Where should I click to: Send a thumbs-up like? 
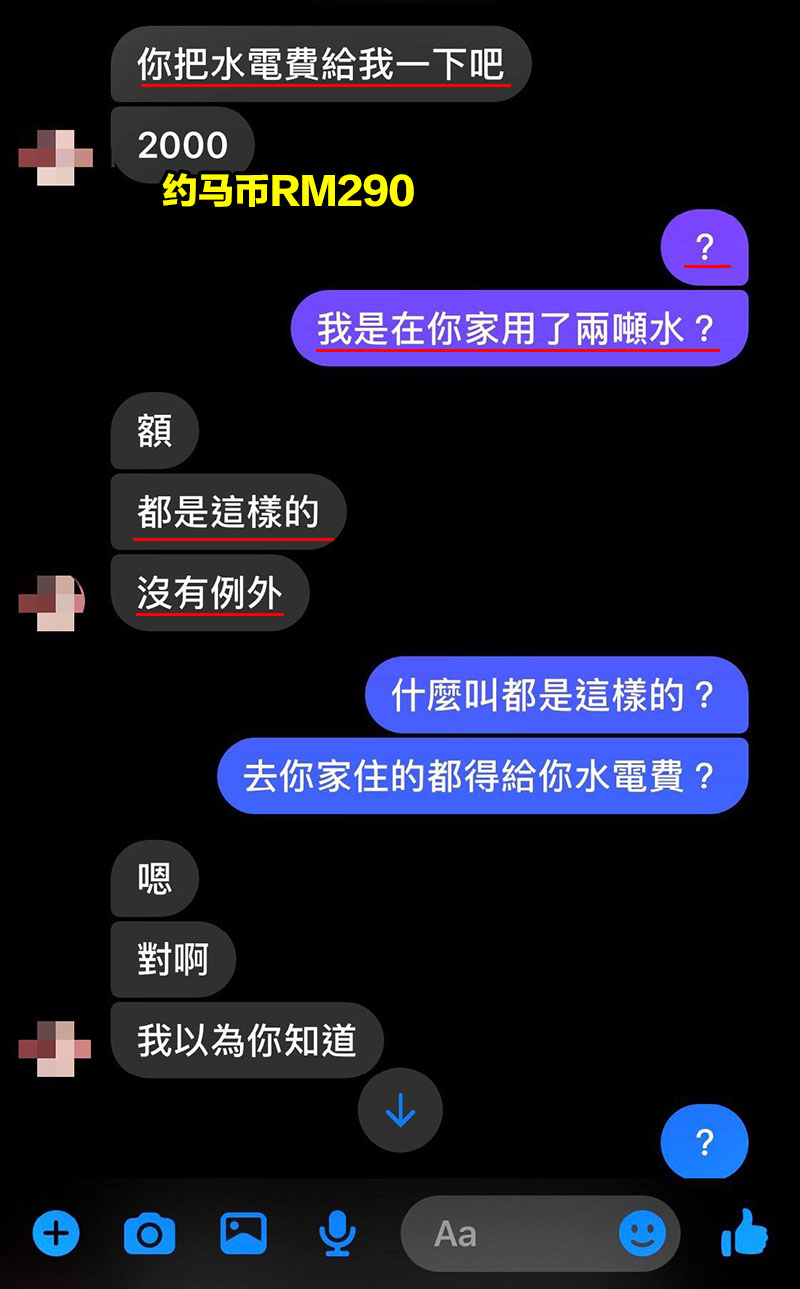point(744,1232)
